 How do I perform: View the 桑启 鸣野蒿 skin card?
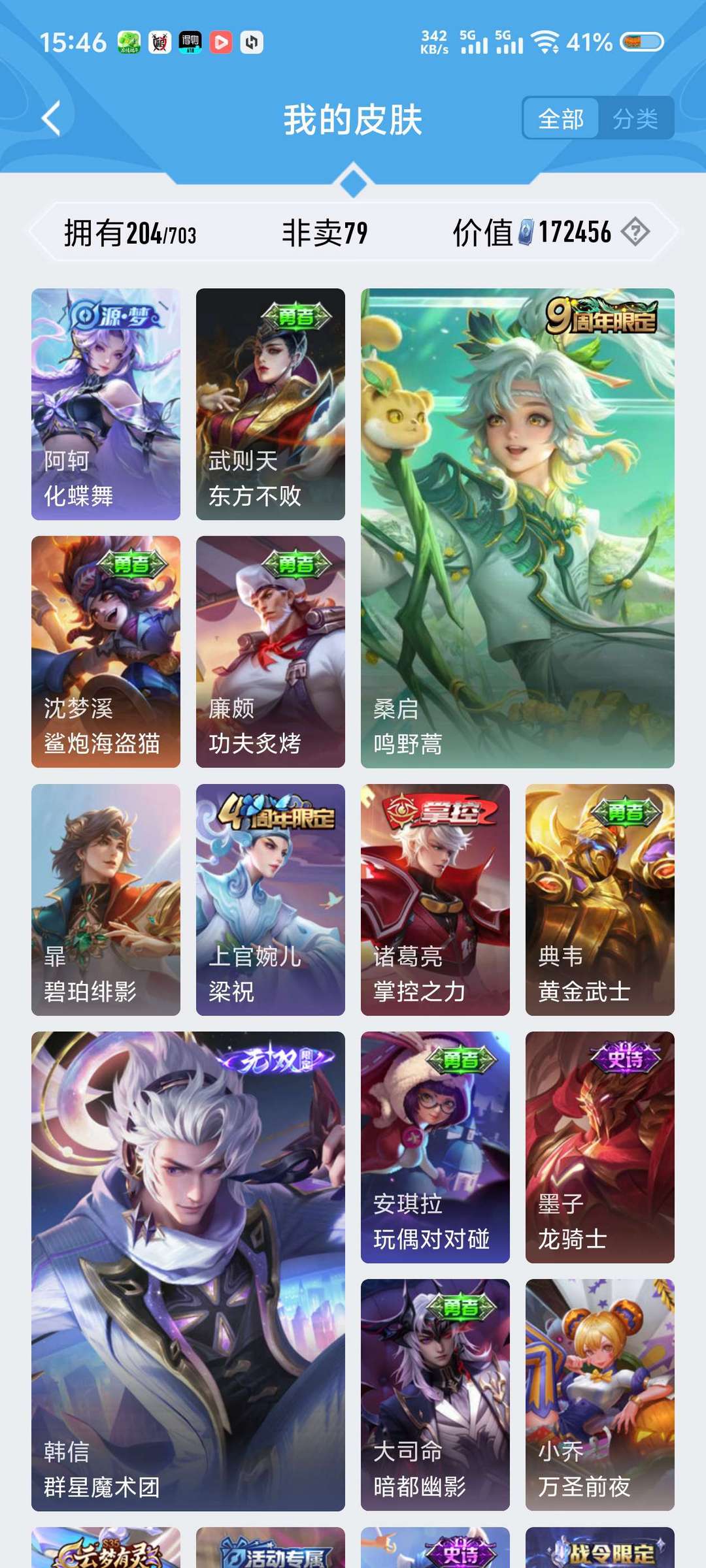[518, 528]
